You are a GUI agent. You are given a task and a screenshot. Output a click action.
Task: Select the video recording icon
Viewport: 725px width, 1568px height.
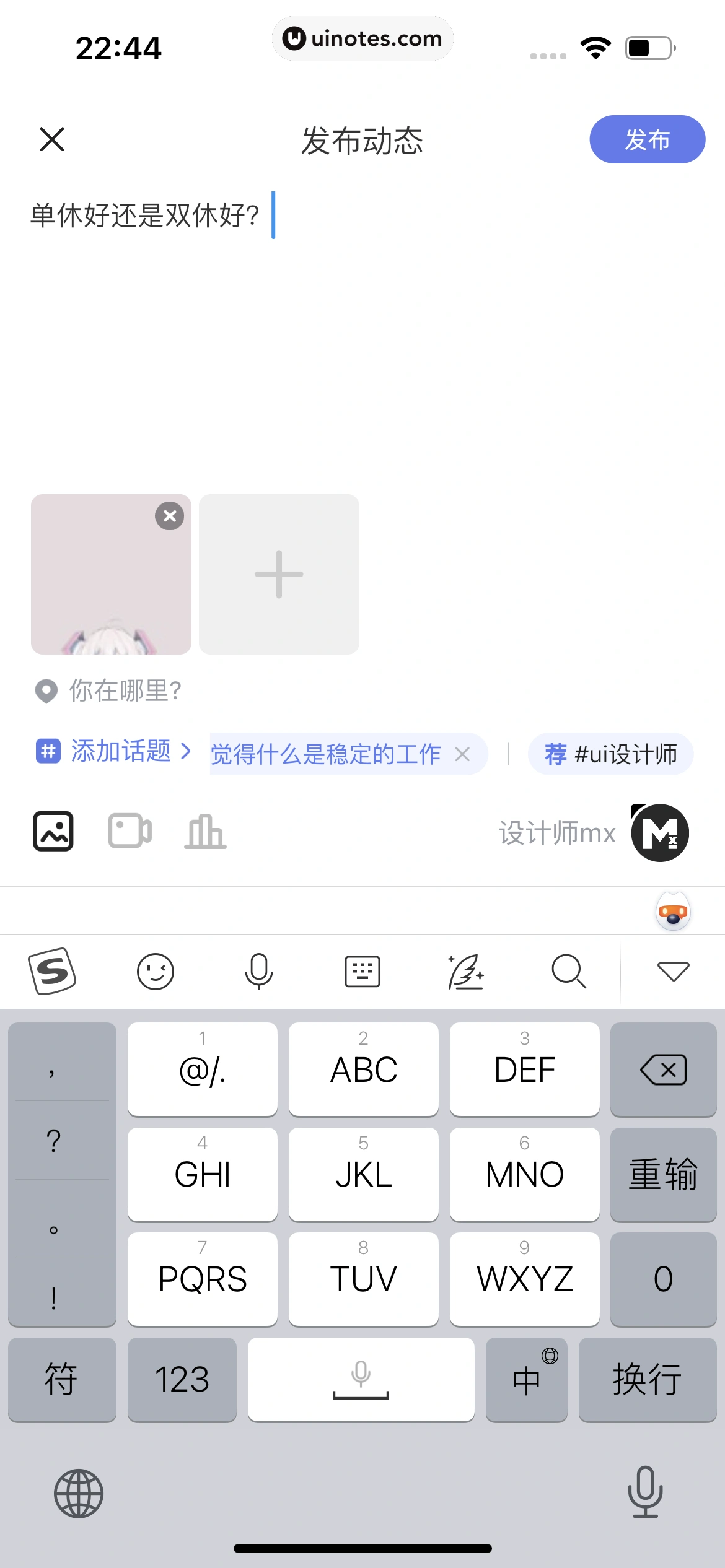130,831
